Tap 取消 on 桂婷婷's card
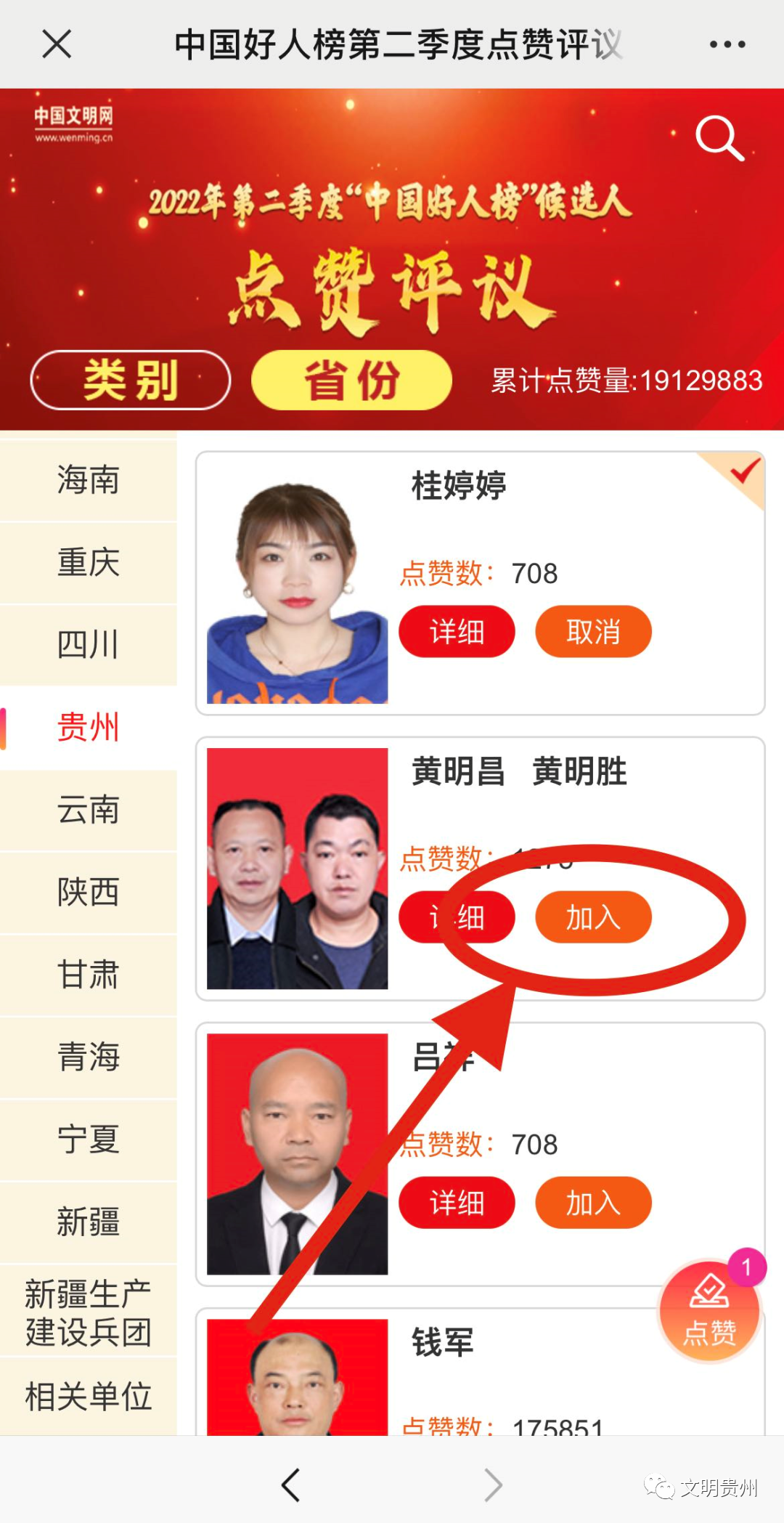Image resolution: width=784 pixels, height=1523 pixels. point(593,631)
